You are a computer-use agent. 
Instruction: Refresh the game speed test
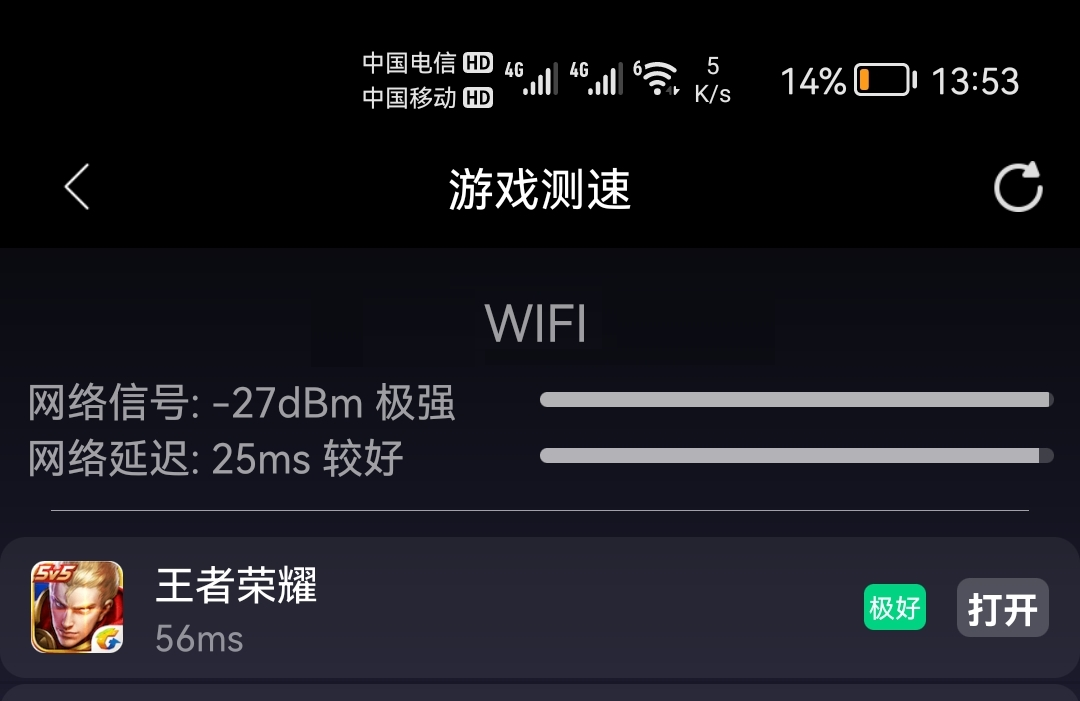point(1018,187)
